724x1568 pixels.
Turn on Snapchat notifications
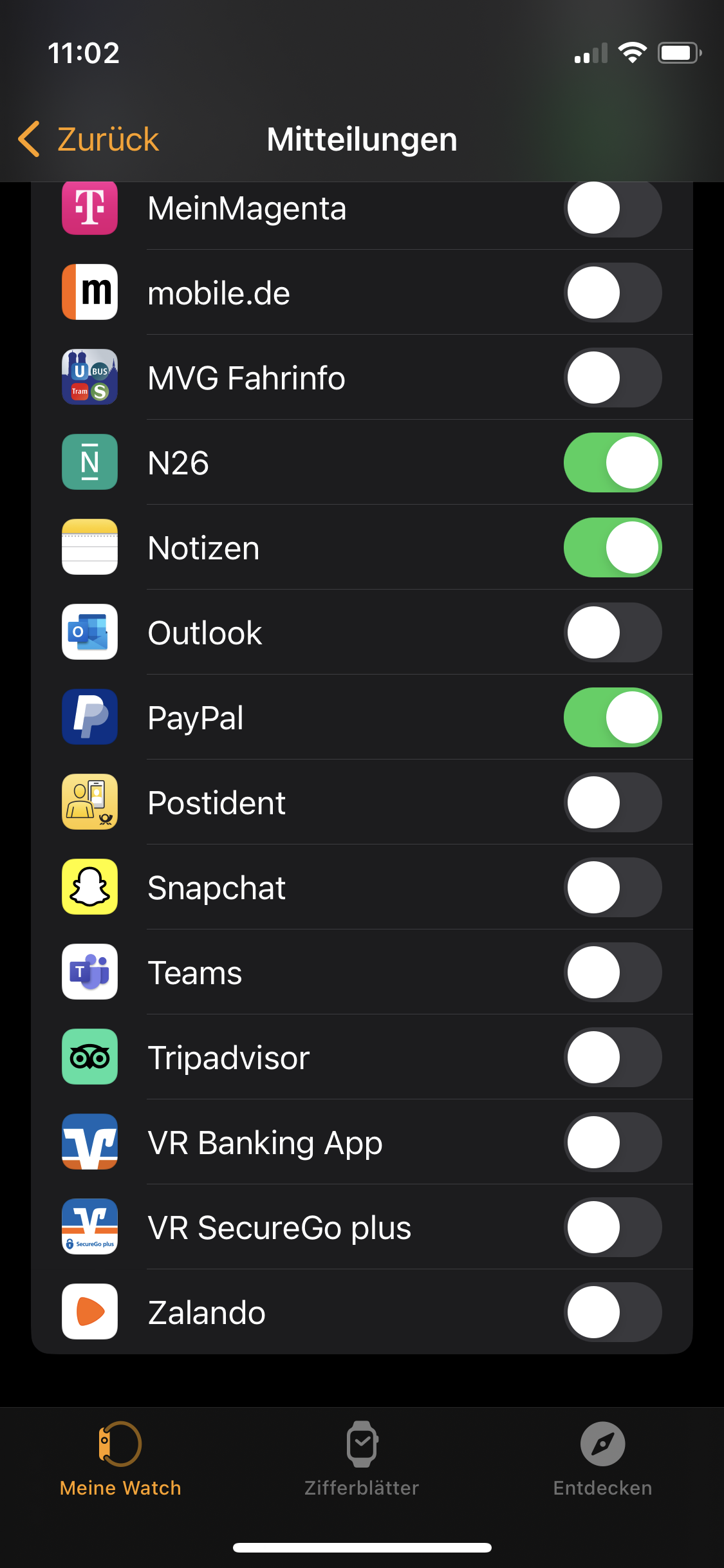coord(612,888)
